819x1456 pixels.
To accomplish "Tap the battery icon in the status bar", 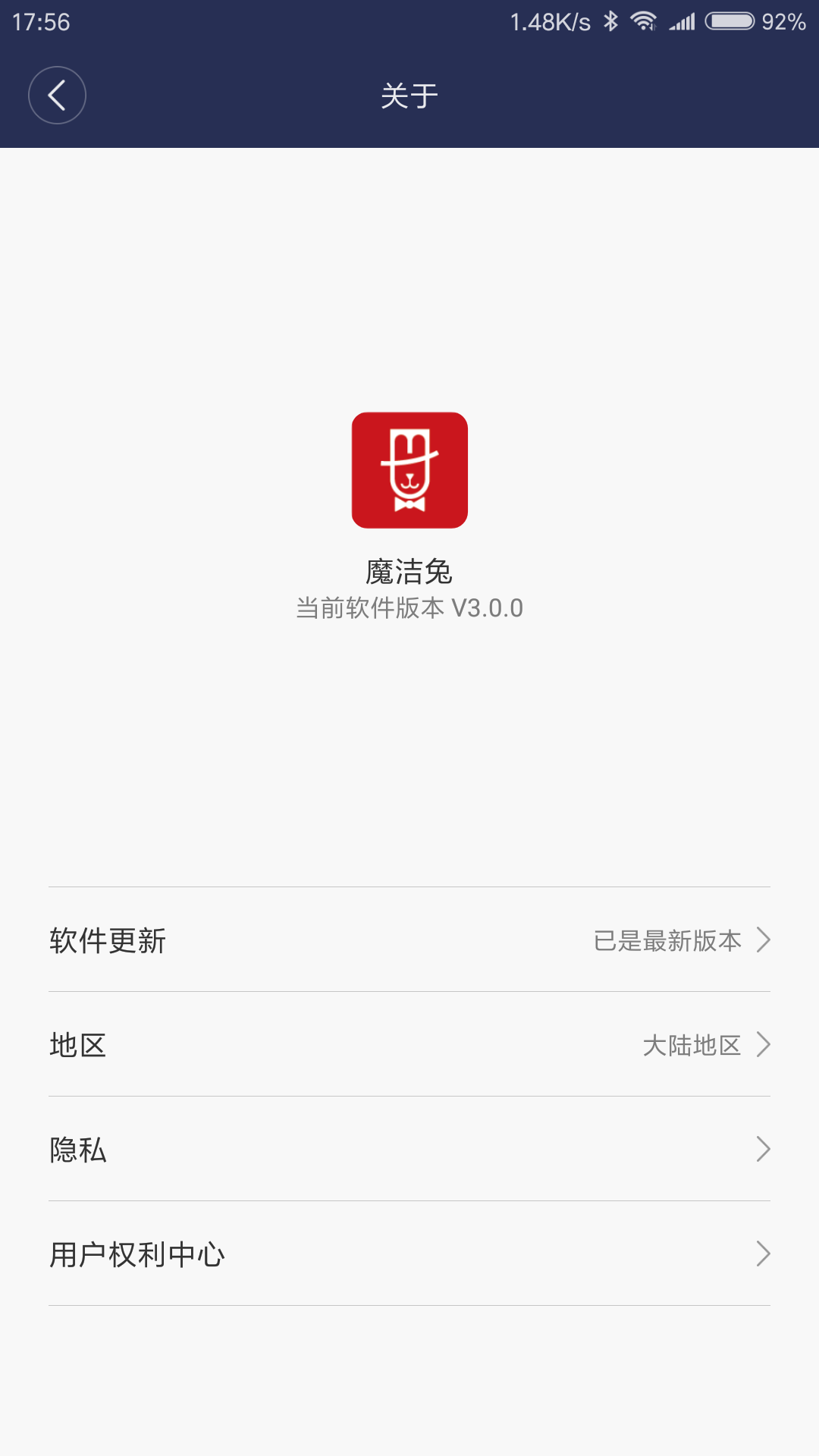I will click(730, 21).
